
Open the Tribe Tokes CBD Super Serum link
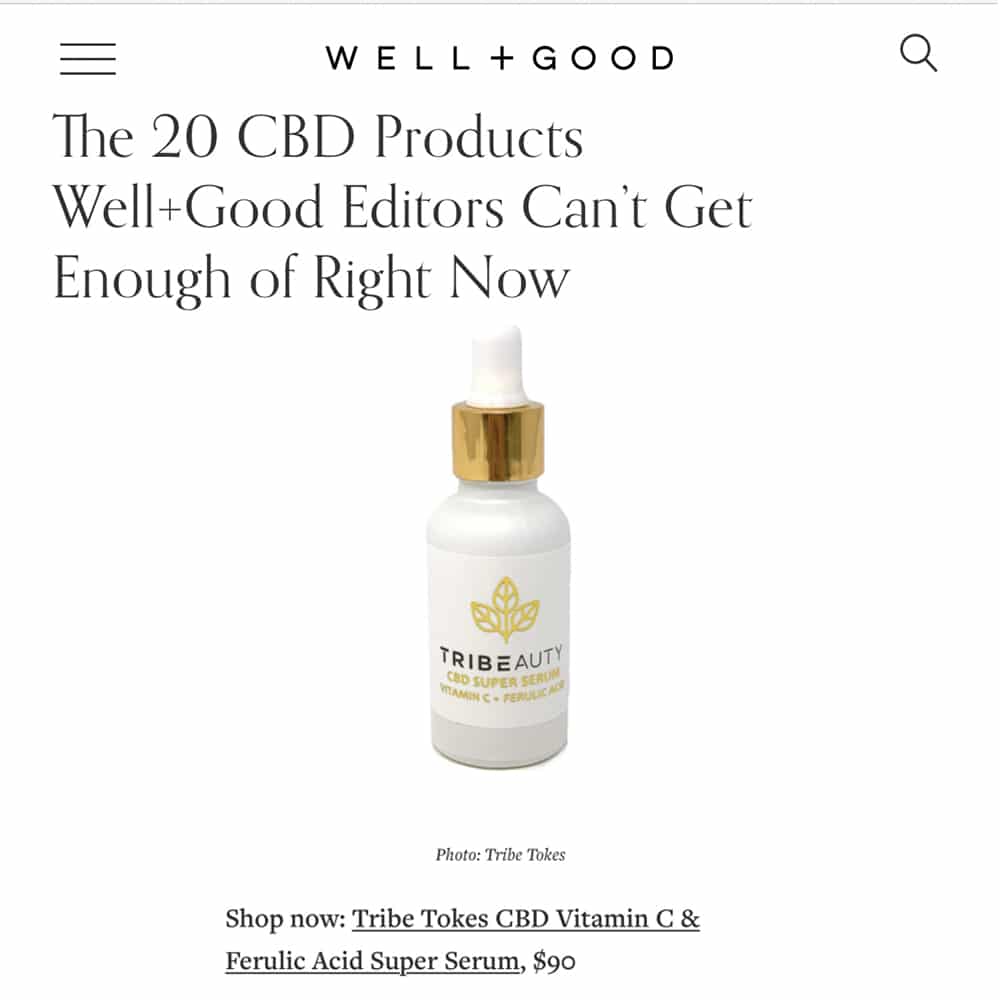[526, 919]
